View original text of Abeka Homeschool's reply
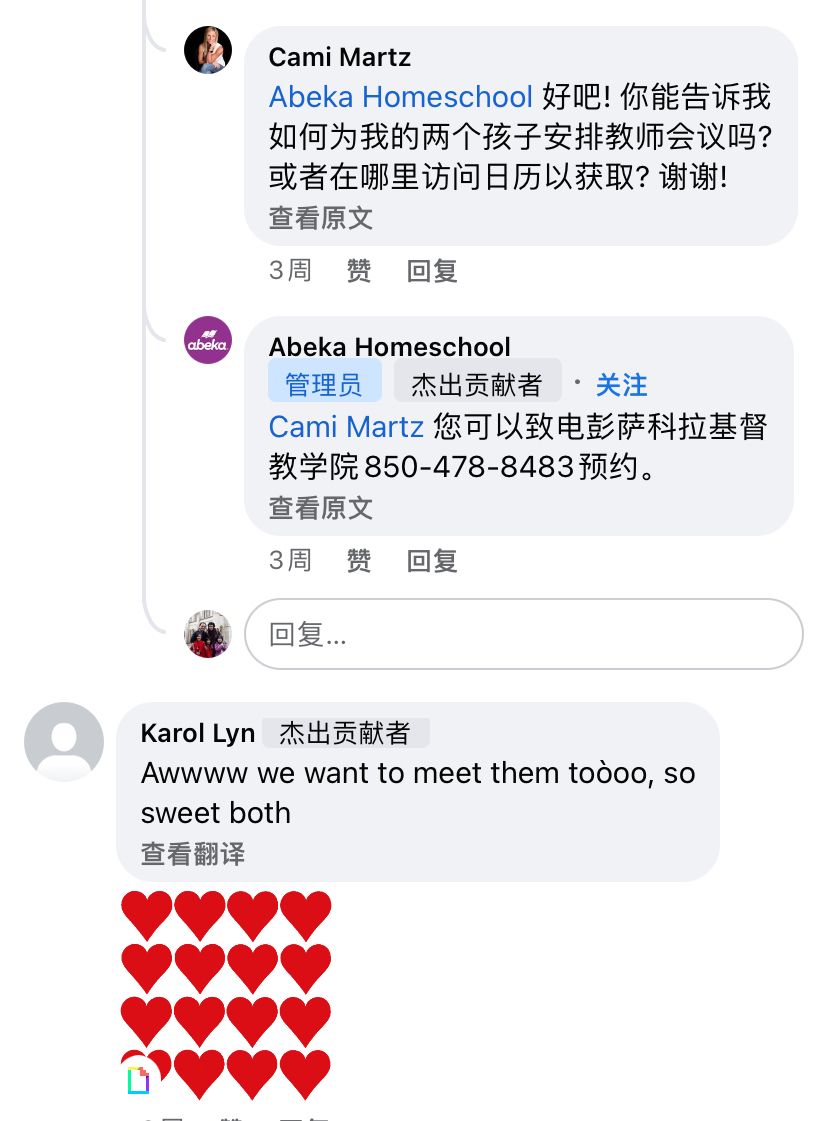 click(x=320, y=508)
